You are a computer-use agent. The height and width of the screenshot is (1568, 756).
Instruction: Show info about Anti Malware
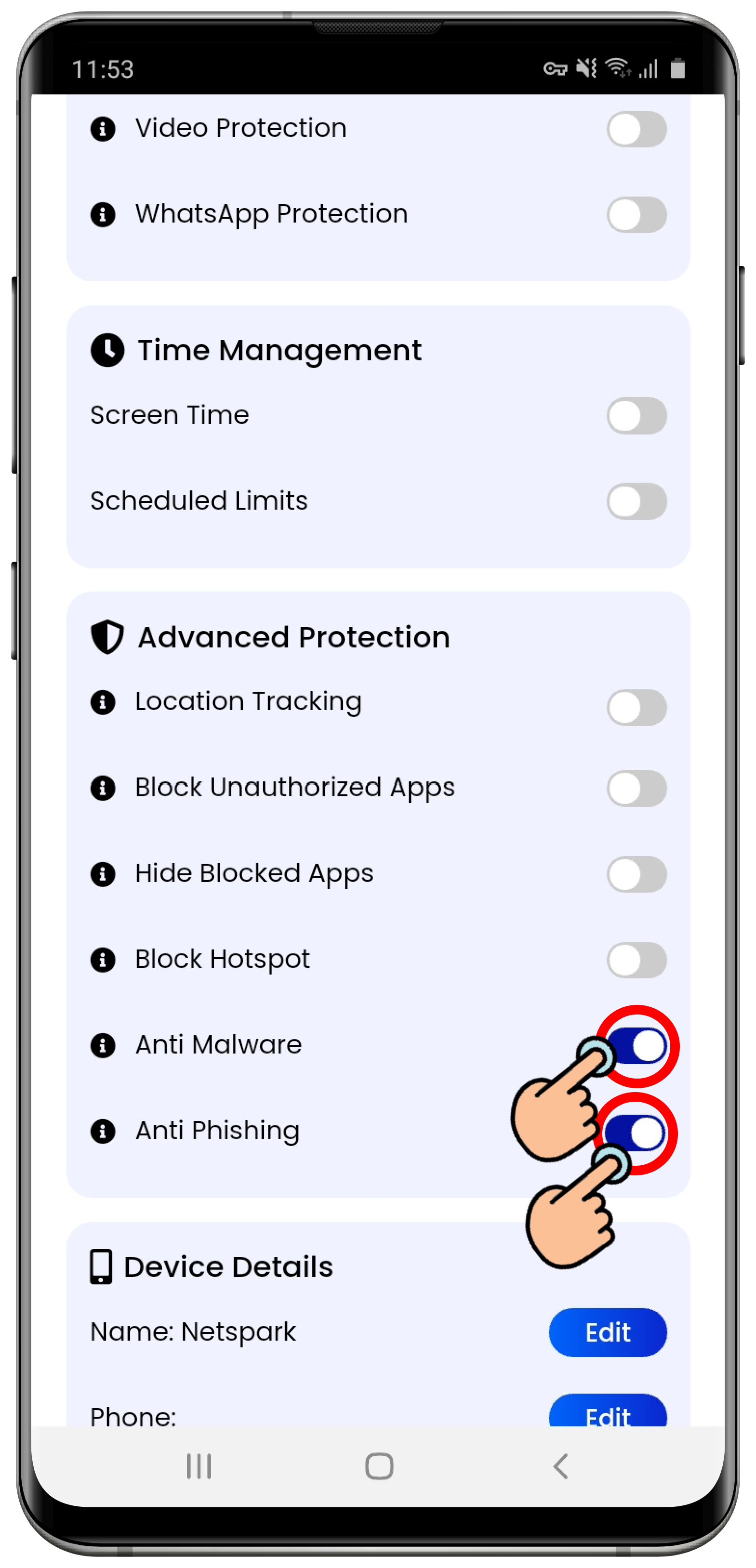(103, 1046)
